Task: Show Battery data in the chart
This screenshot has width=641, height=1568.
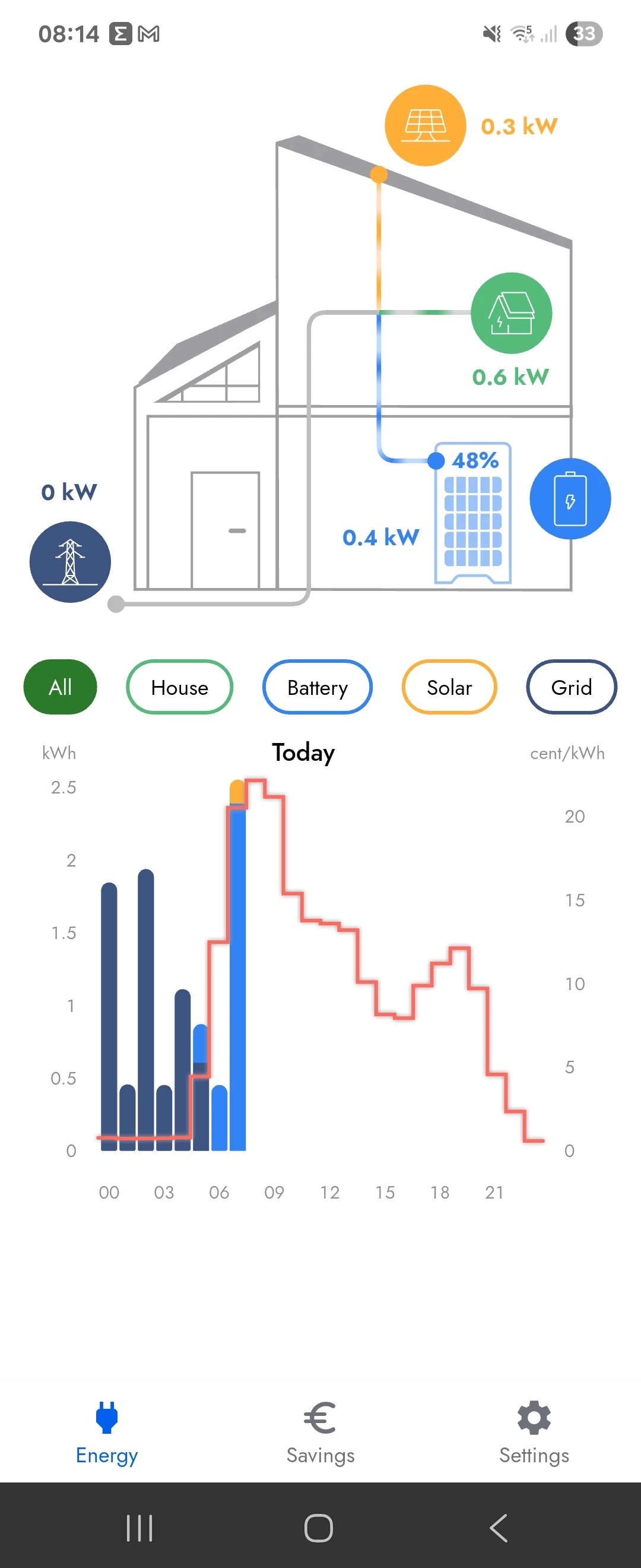Action: pyautogui.click(x=317, y=687)
